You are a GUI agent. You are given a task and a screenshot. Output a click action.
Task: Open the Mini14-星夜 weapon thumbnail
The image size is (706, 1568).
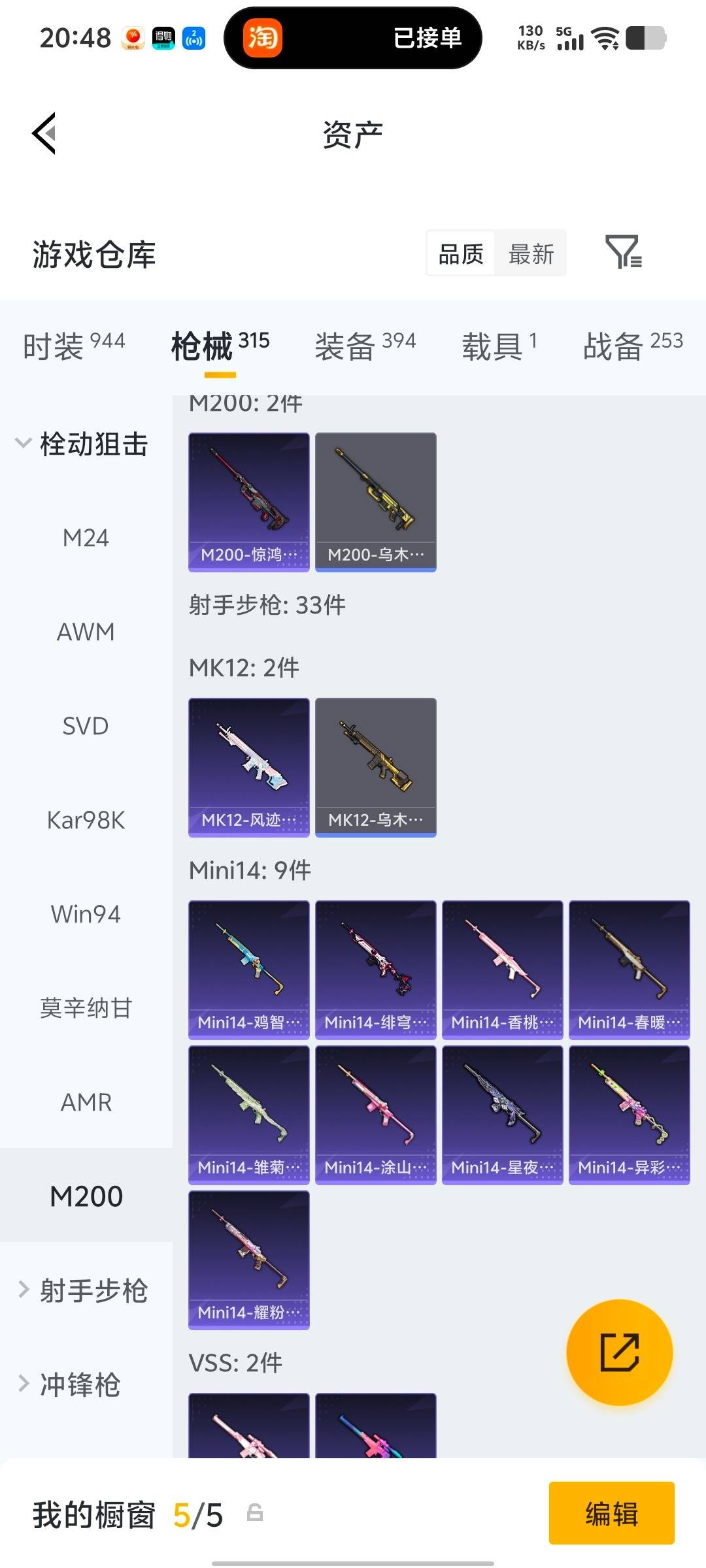pos(502,1113)
